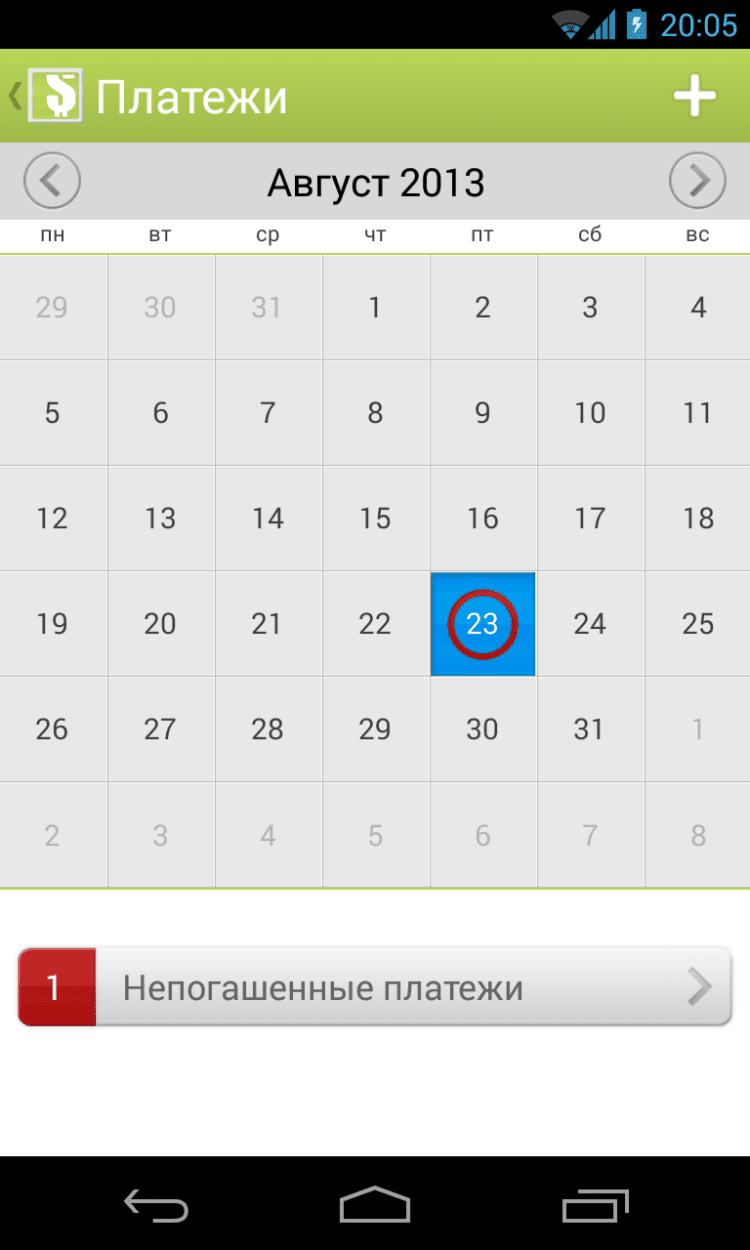Select August 10 in the calendar
Image resolution: width=750 pixels, height=1250 pixels.
[x=590, y=412]
